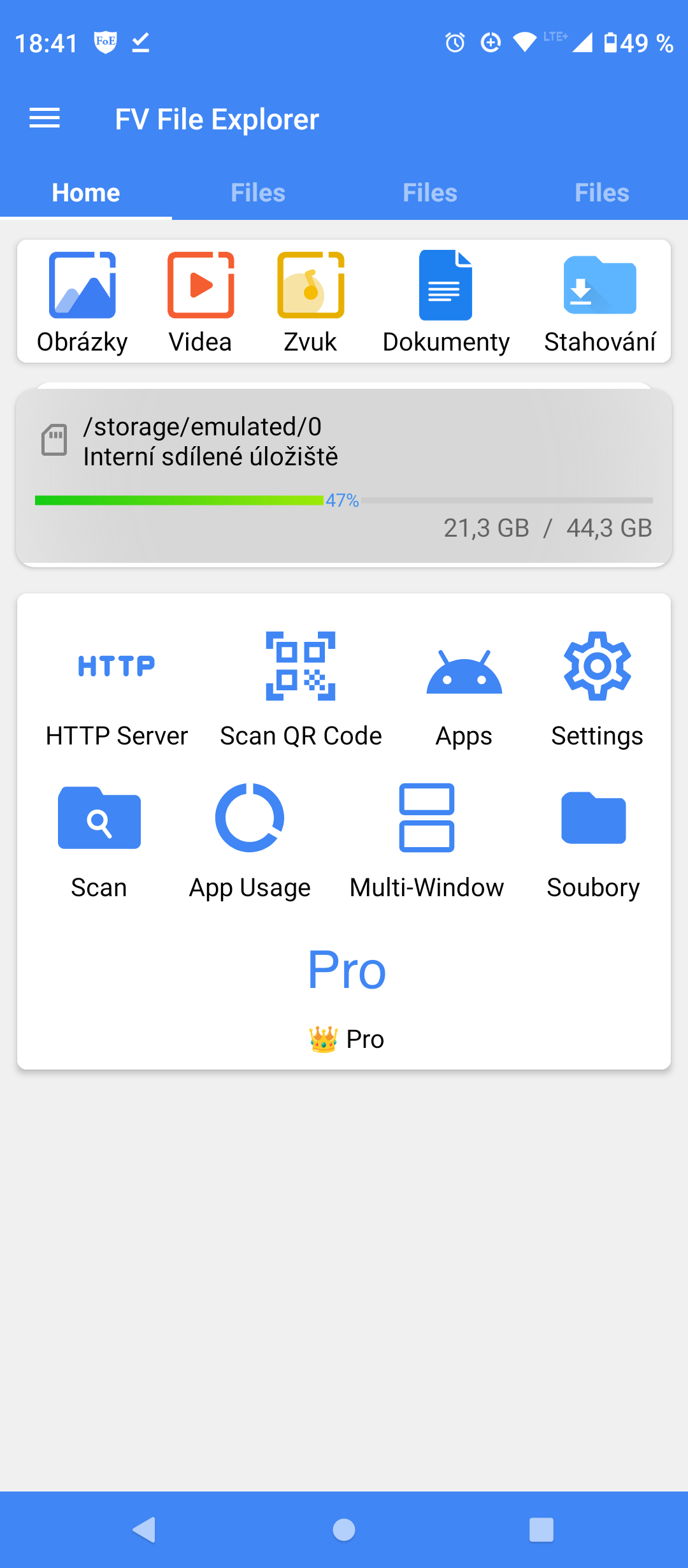
Task: Switch to the Home tab
Action: pyautogui.click(x=86, y=192)
